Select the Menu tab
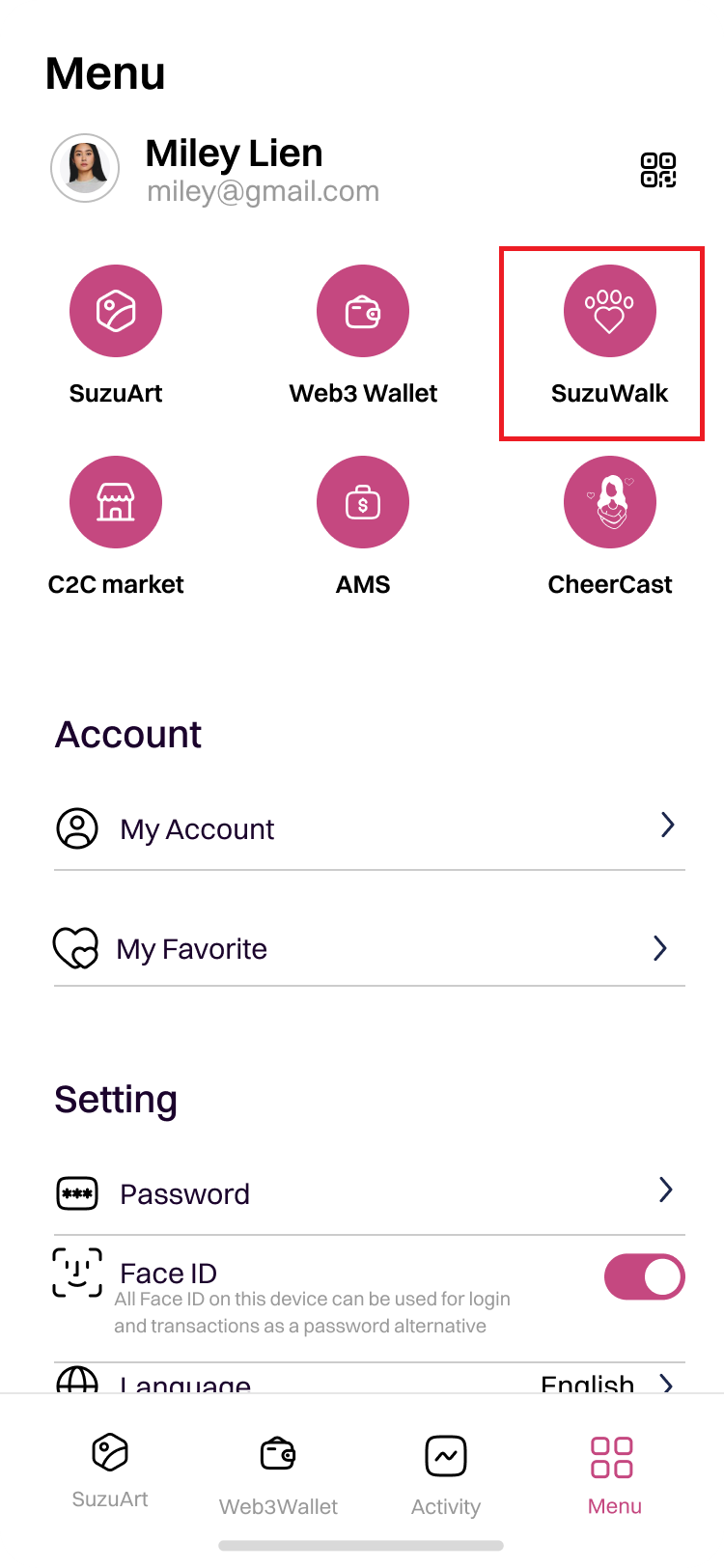This screenshot has width=724, height=1568. pyautogui.click(x=613, y=1473)
